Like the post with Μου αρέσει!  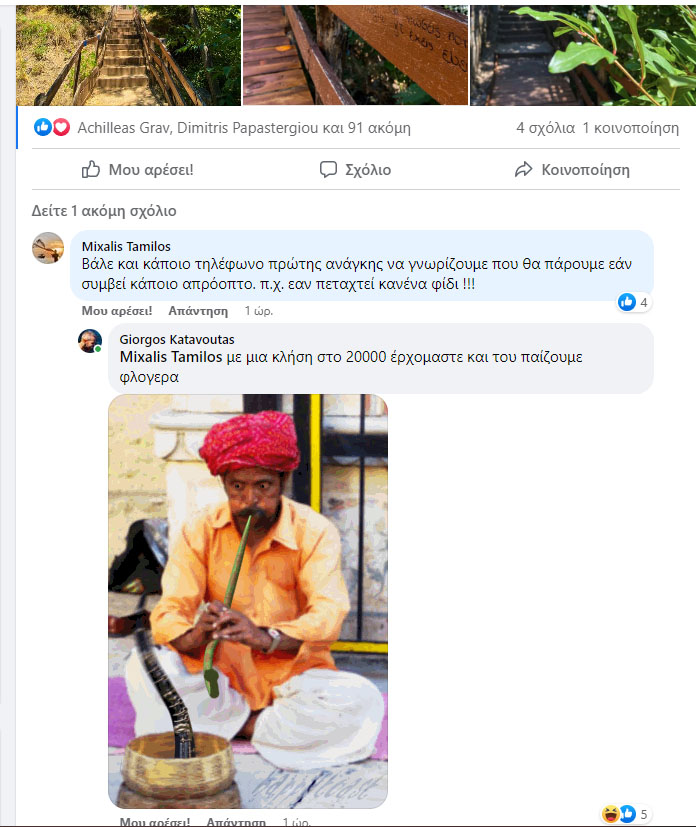point(138,170)
